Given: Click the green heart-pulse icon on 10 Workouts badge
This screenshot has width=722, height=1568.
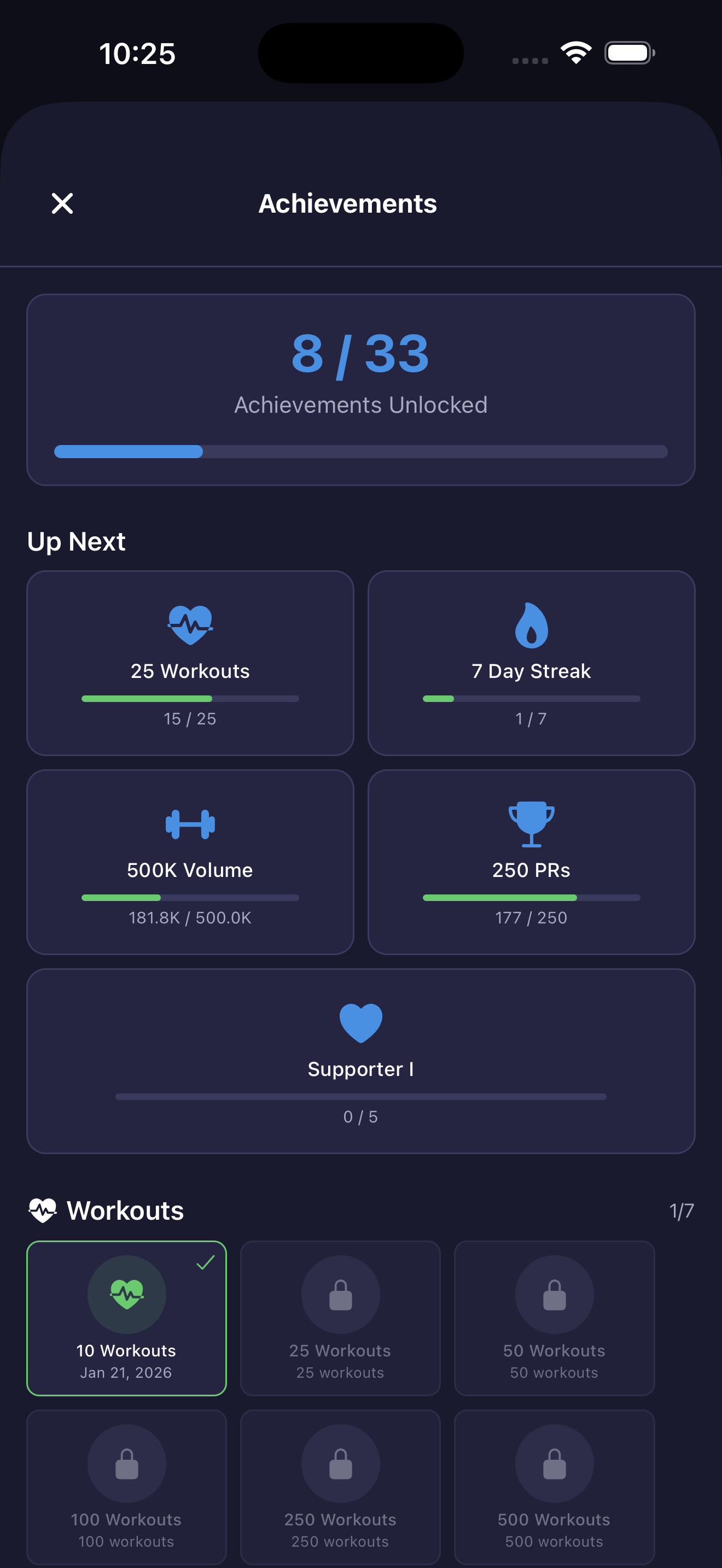Looking at the screenshot, I should (126, 1295).
